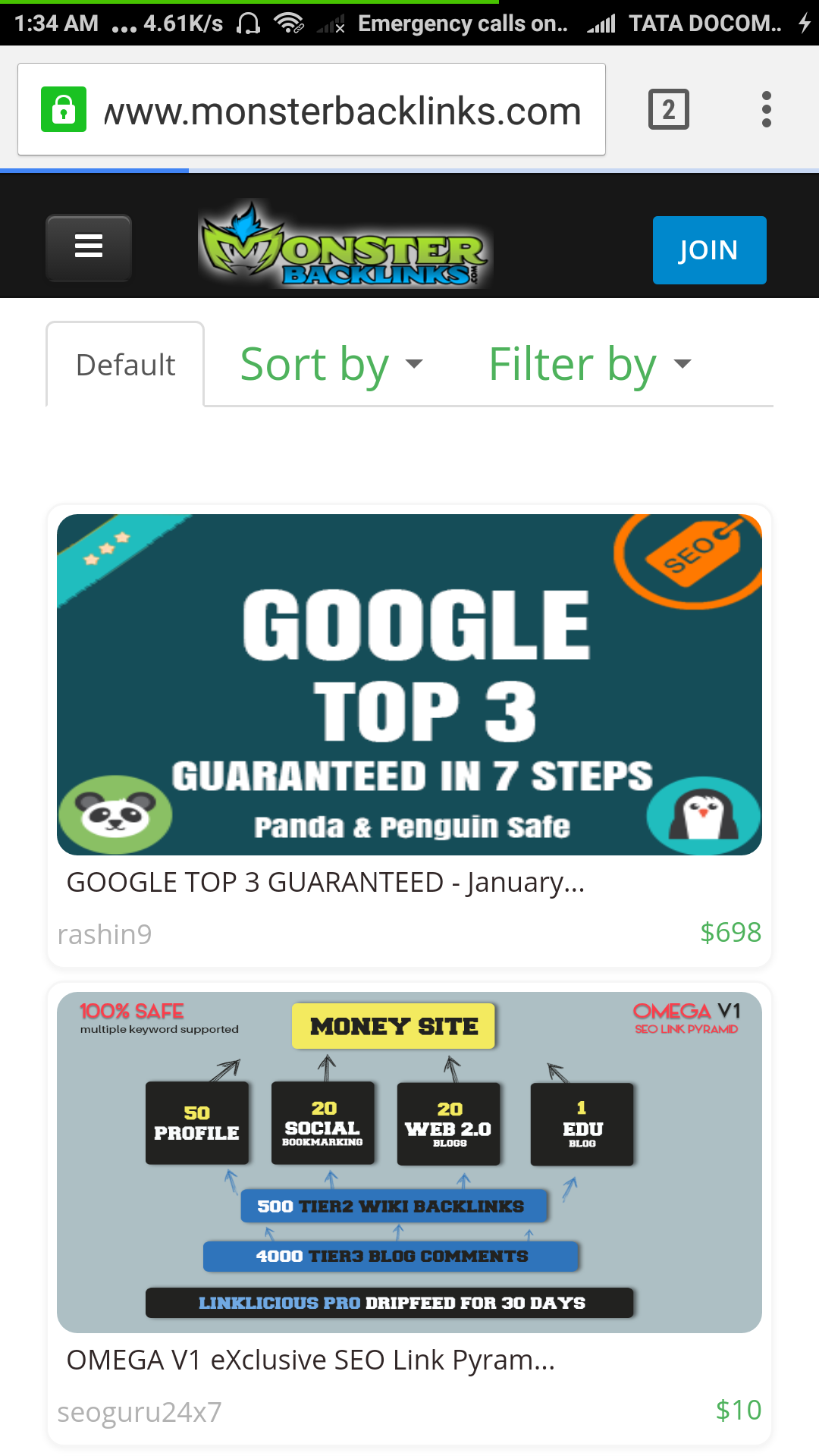
Task: View seller rashin9's profile
Action: 105,934
